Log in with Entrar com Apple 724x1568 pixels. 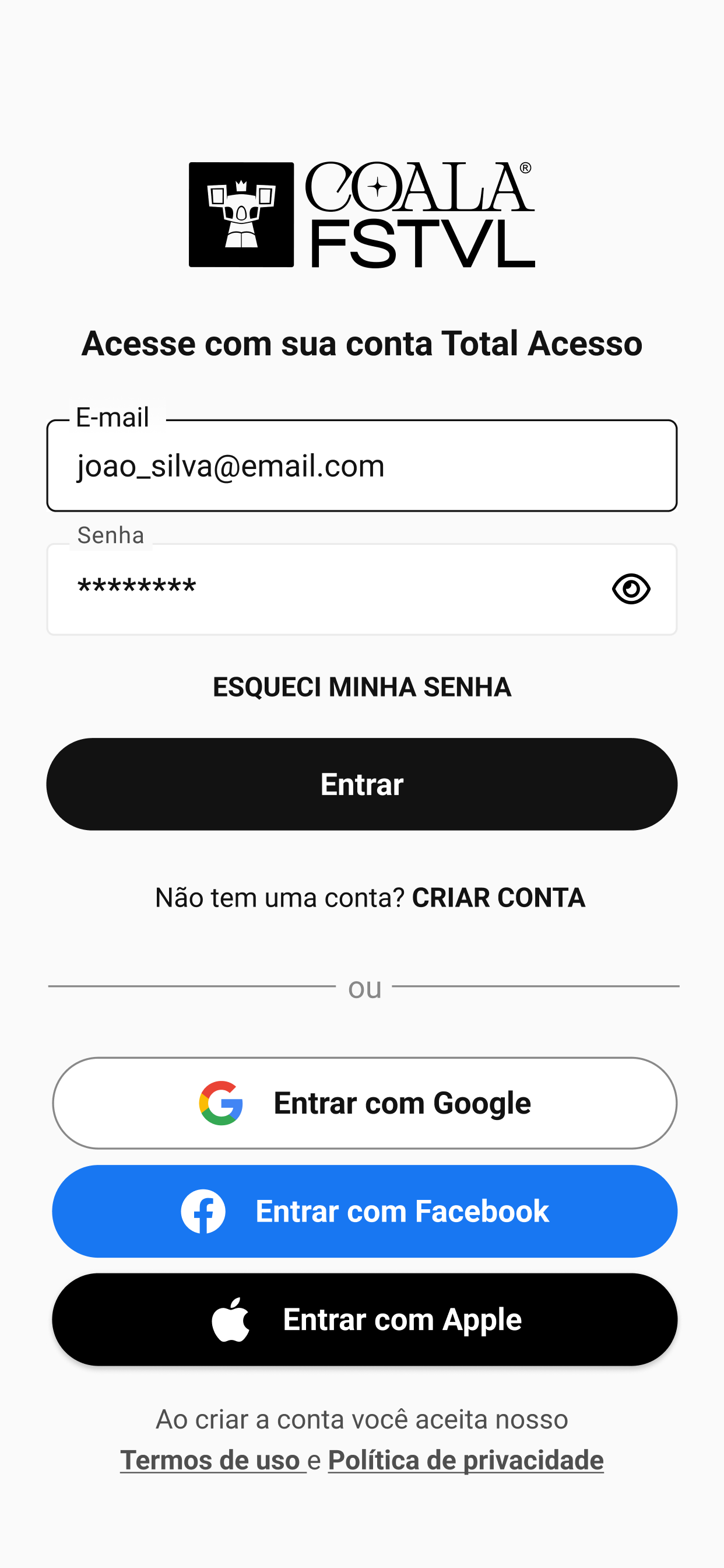click(364, 1319)
